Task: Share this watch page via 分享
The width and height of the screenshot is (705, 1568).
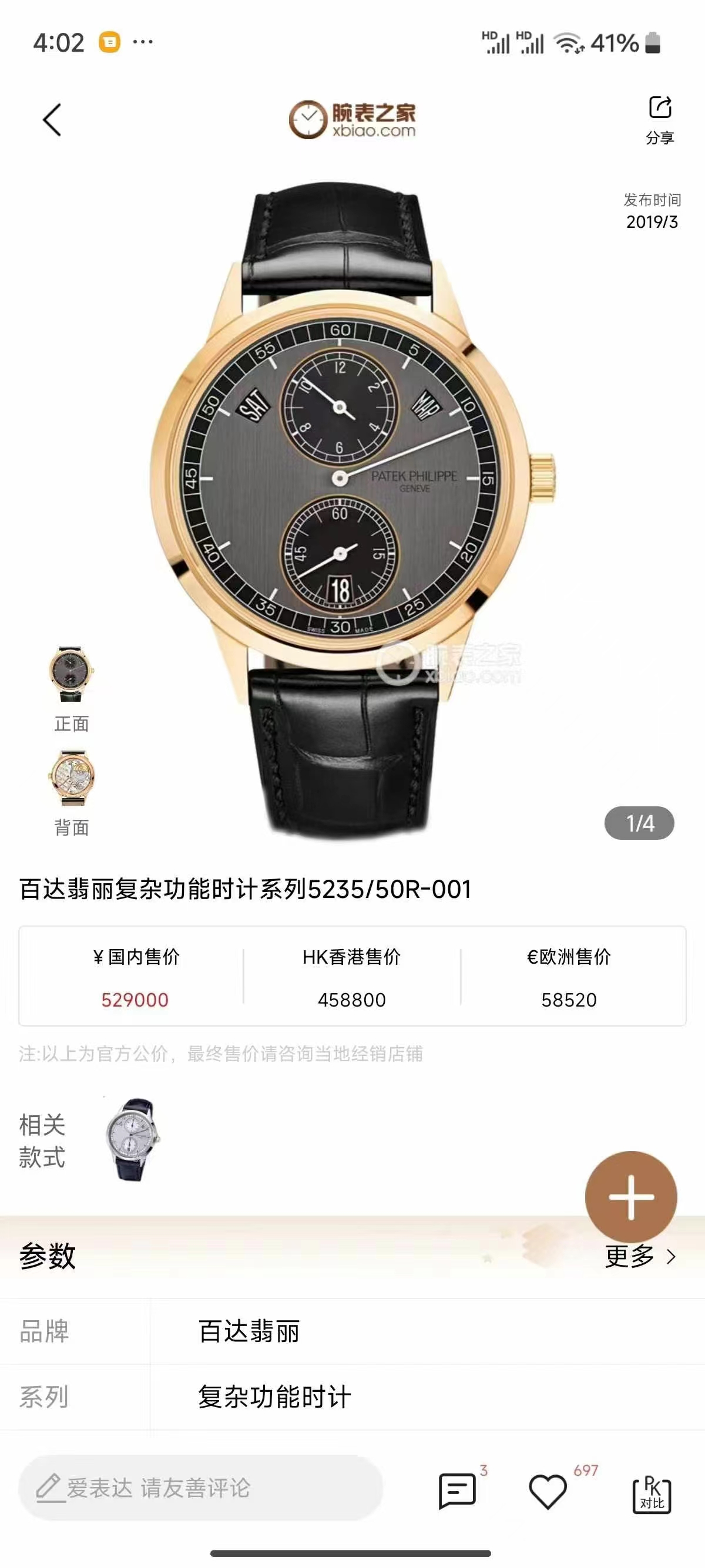Action: [659, 119]
